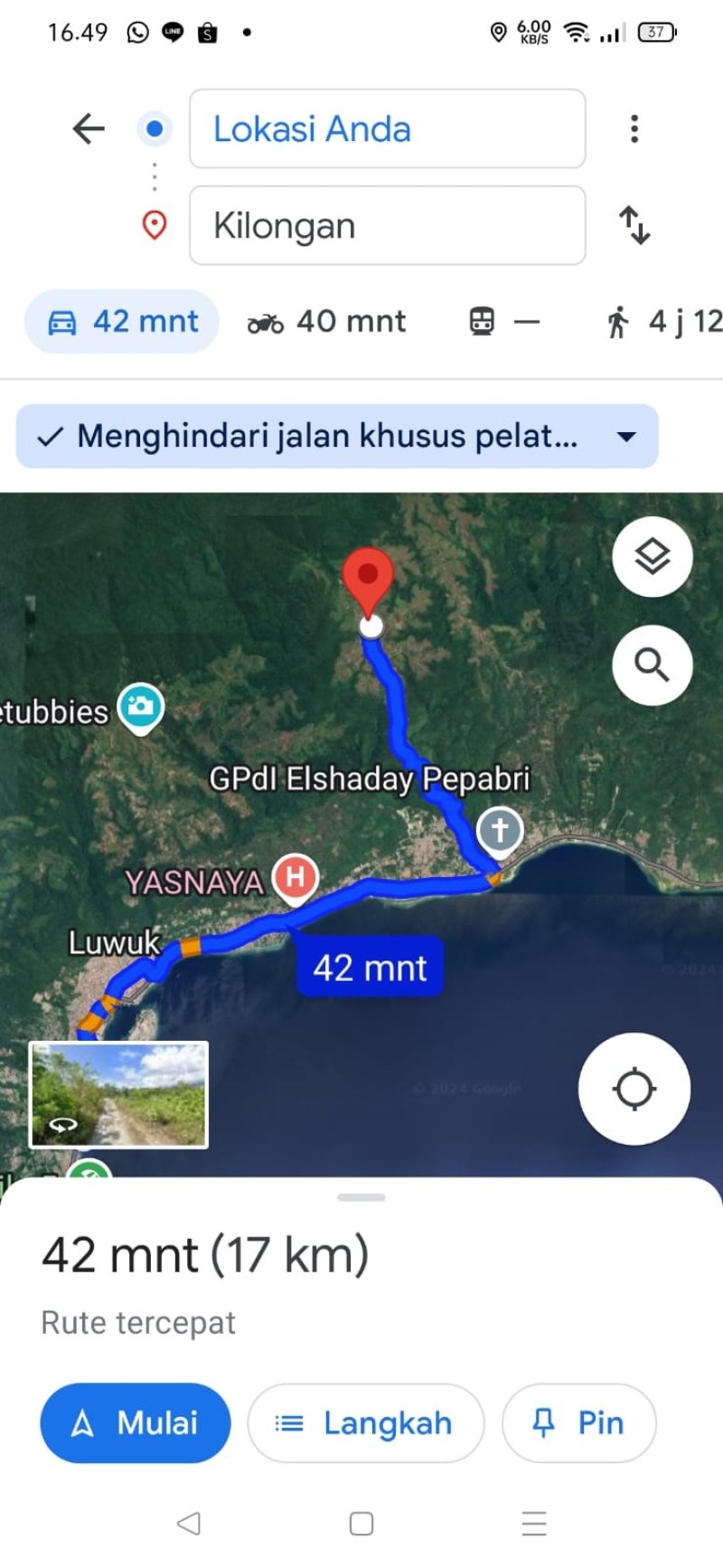Viewport: 723px width, 1568px height.
Task: Go to home via system navigation
Action: (x=361, y=1524)
